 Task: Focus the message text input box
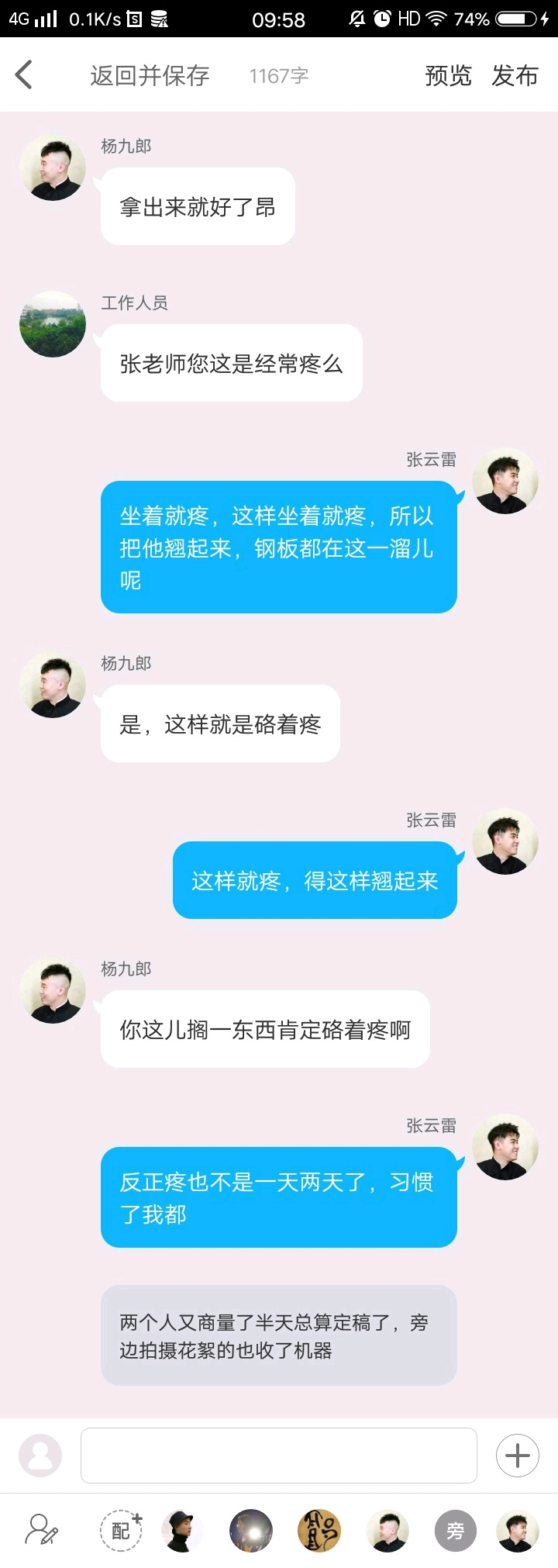point(278,1456)
